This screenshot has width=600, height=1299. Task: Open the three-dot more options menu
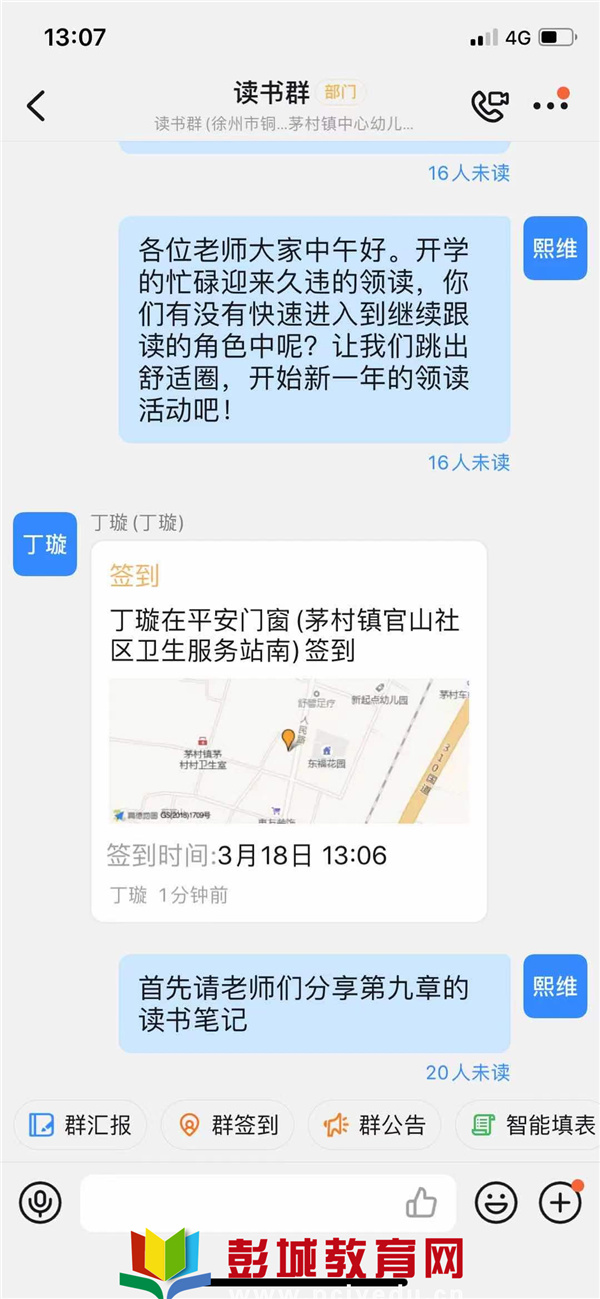coord(550,104)
